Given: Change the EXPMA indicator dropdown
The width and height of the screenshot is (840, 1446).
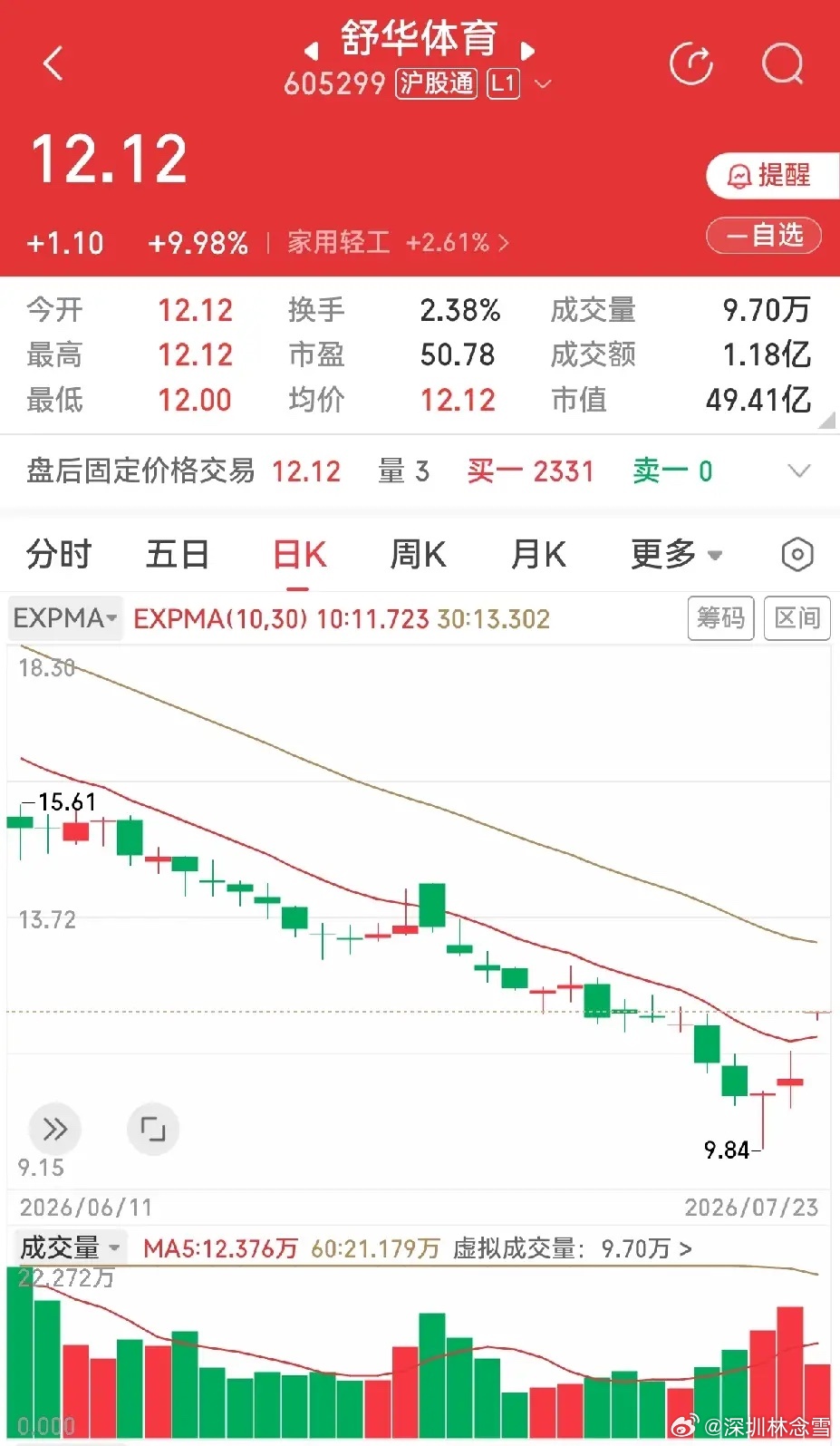Looking at the screenshot, I should click(65, 618).
